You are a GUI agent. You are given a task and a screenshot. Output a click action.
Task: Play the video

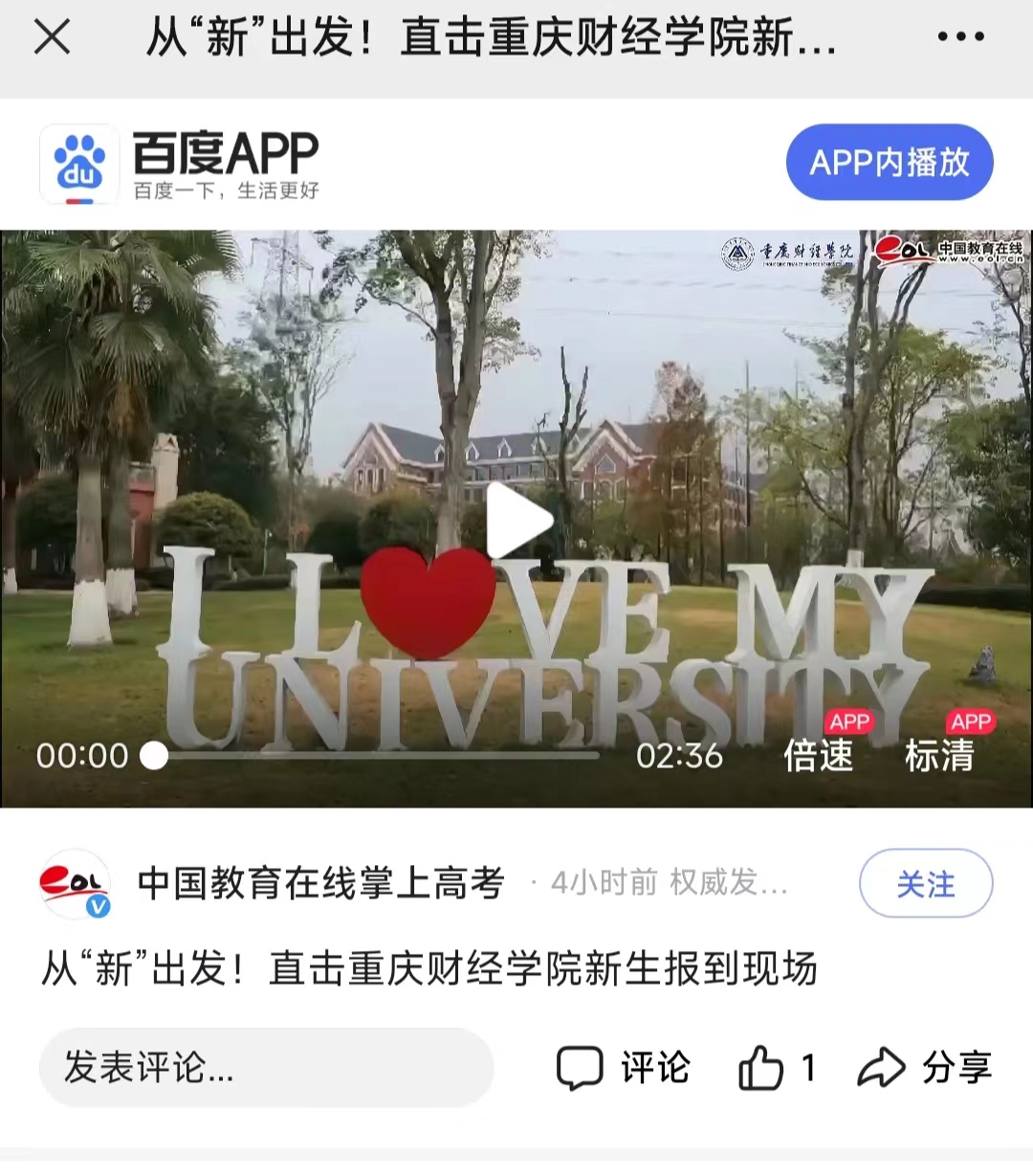(x=517, y=520)
